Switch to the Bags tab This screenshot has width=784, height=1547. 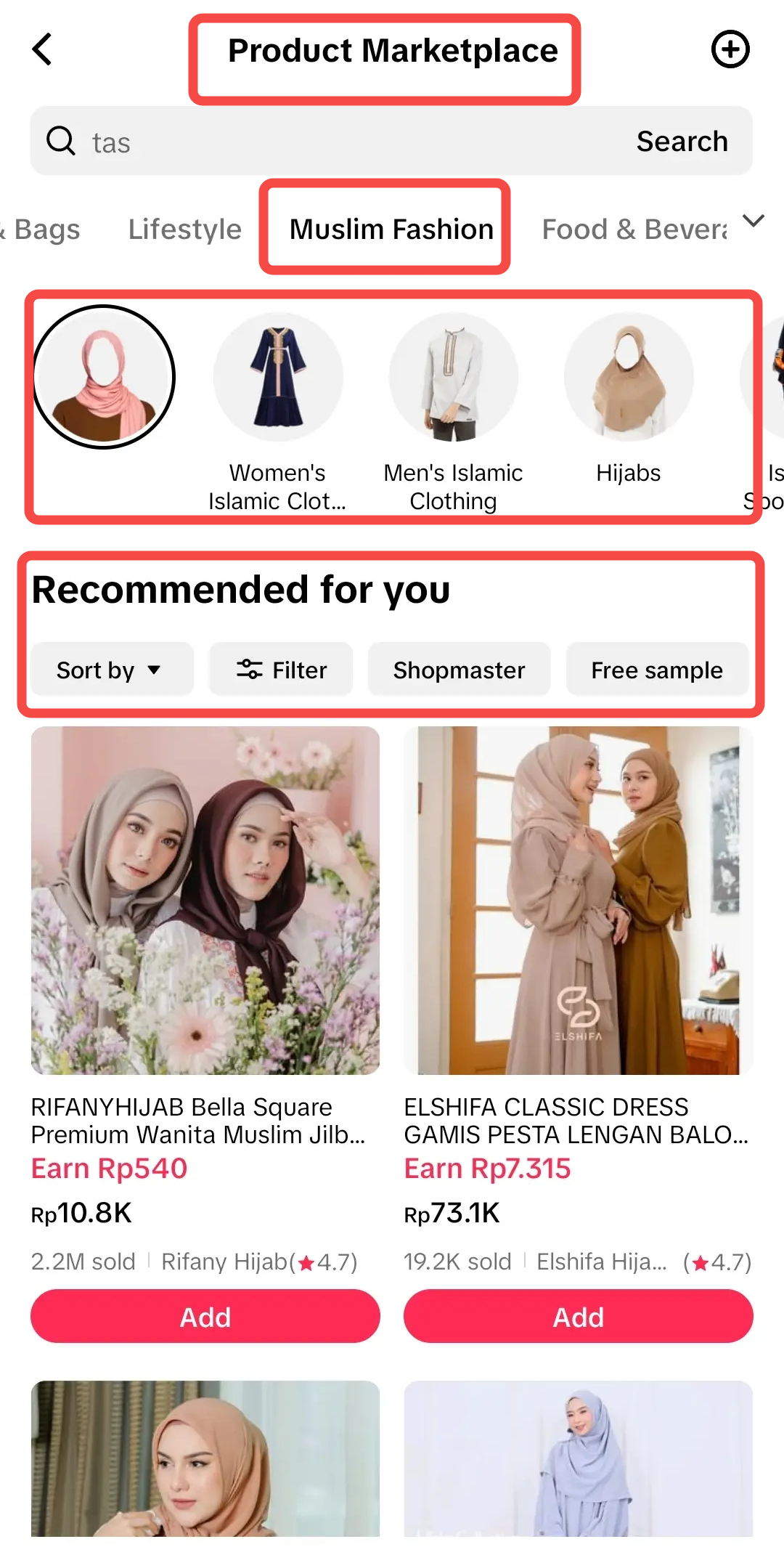pyautogui.click(x=44, y=230)
